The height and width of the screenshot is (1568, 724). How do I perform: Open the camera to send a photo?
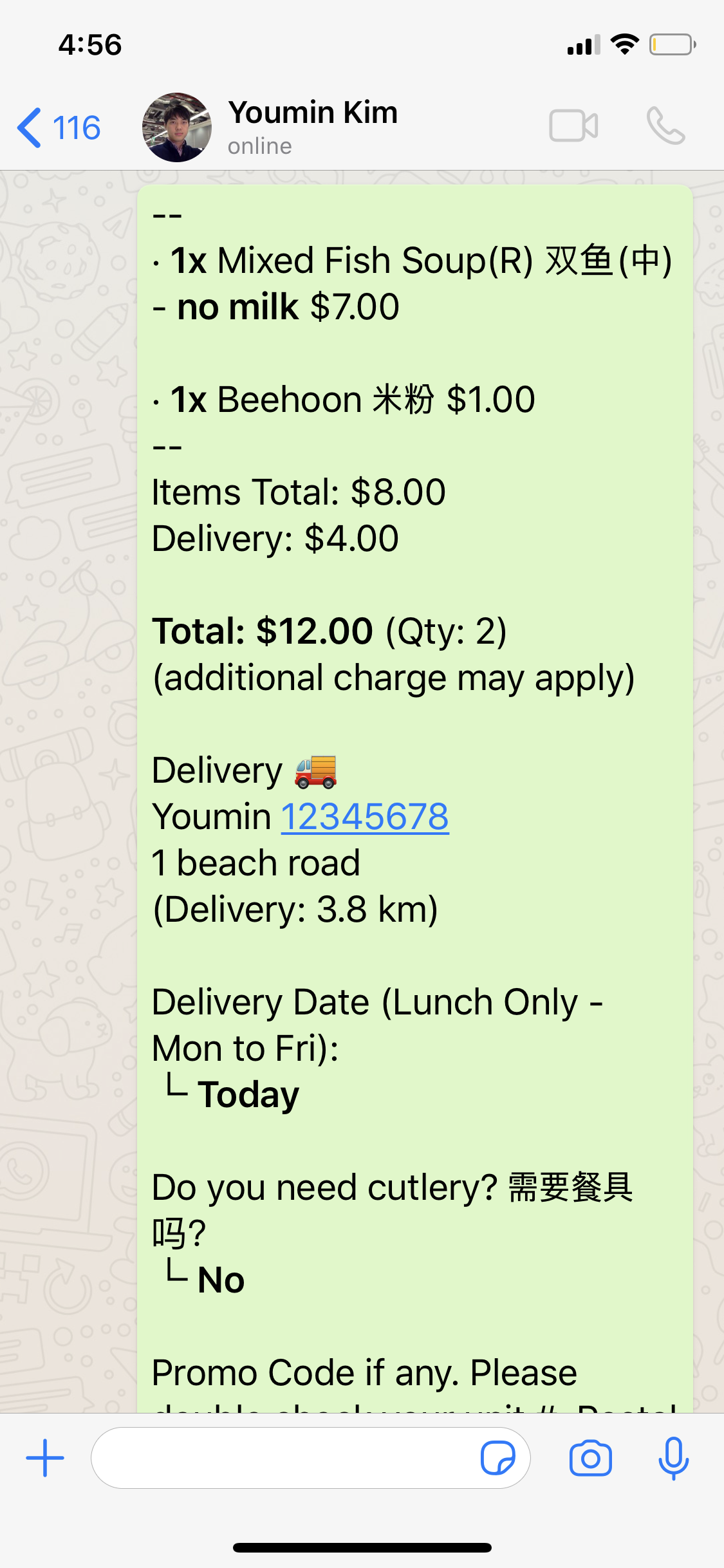tap(590, 1458)
